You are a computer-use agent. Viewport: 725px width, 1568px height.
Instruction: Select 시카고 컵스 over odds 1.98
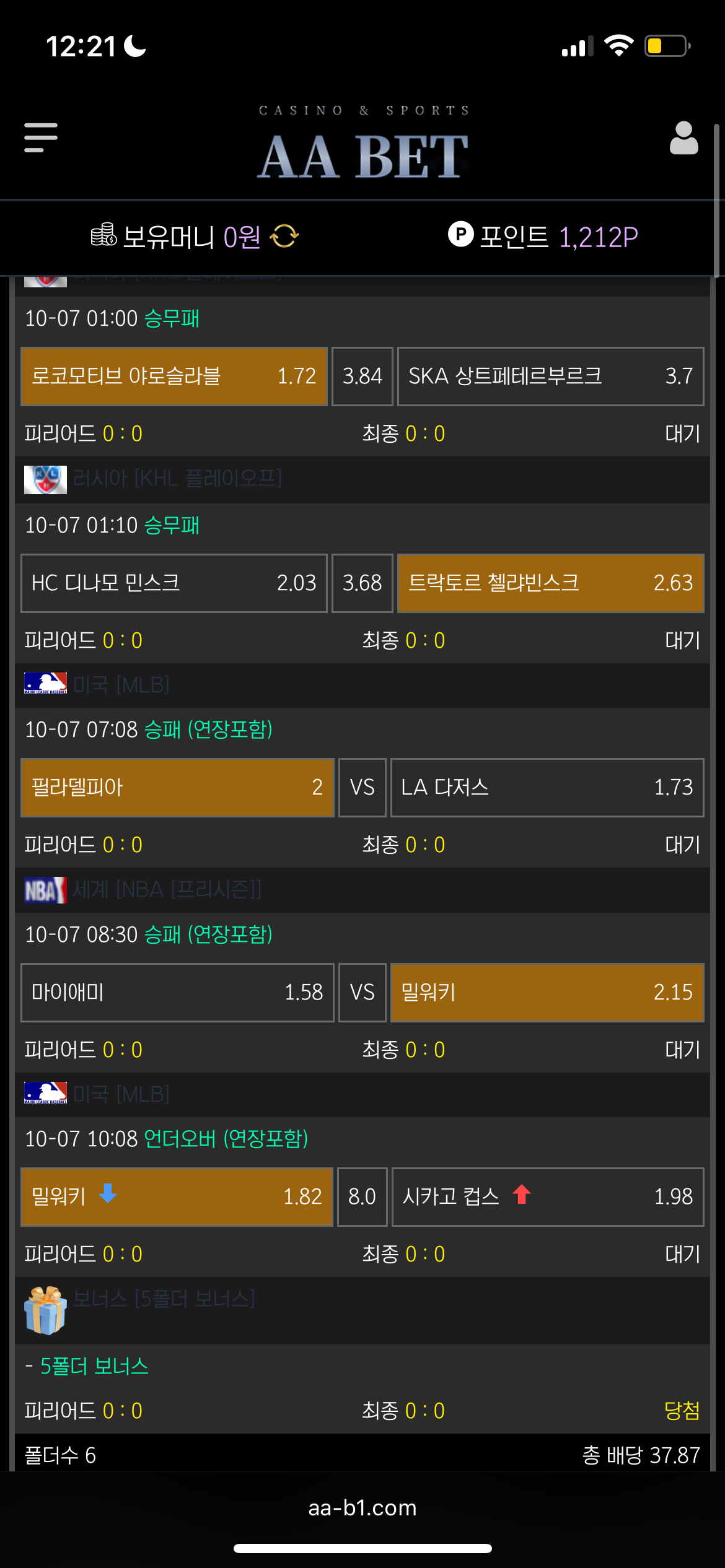pos(548,1197)
